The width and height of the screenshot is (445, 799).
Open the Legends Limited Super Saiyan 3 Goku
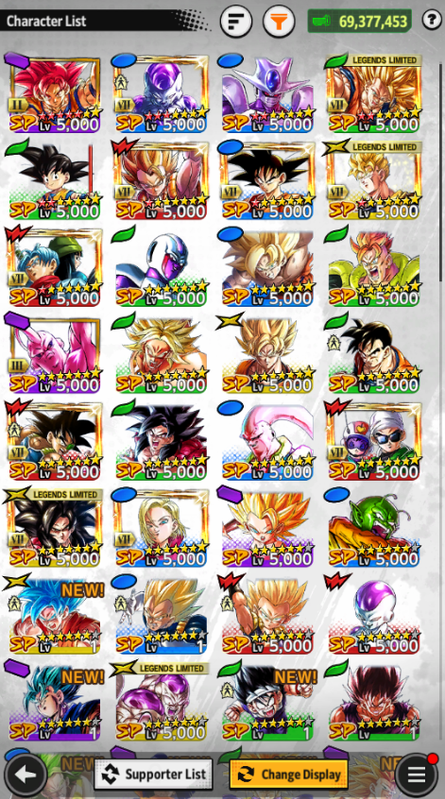point(374,94)
